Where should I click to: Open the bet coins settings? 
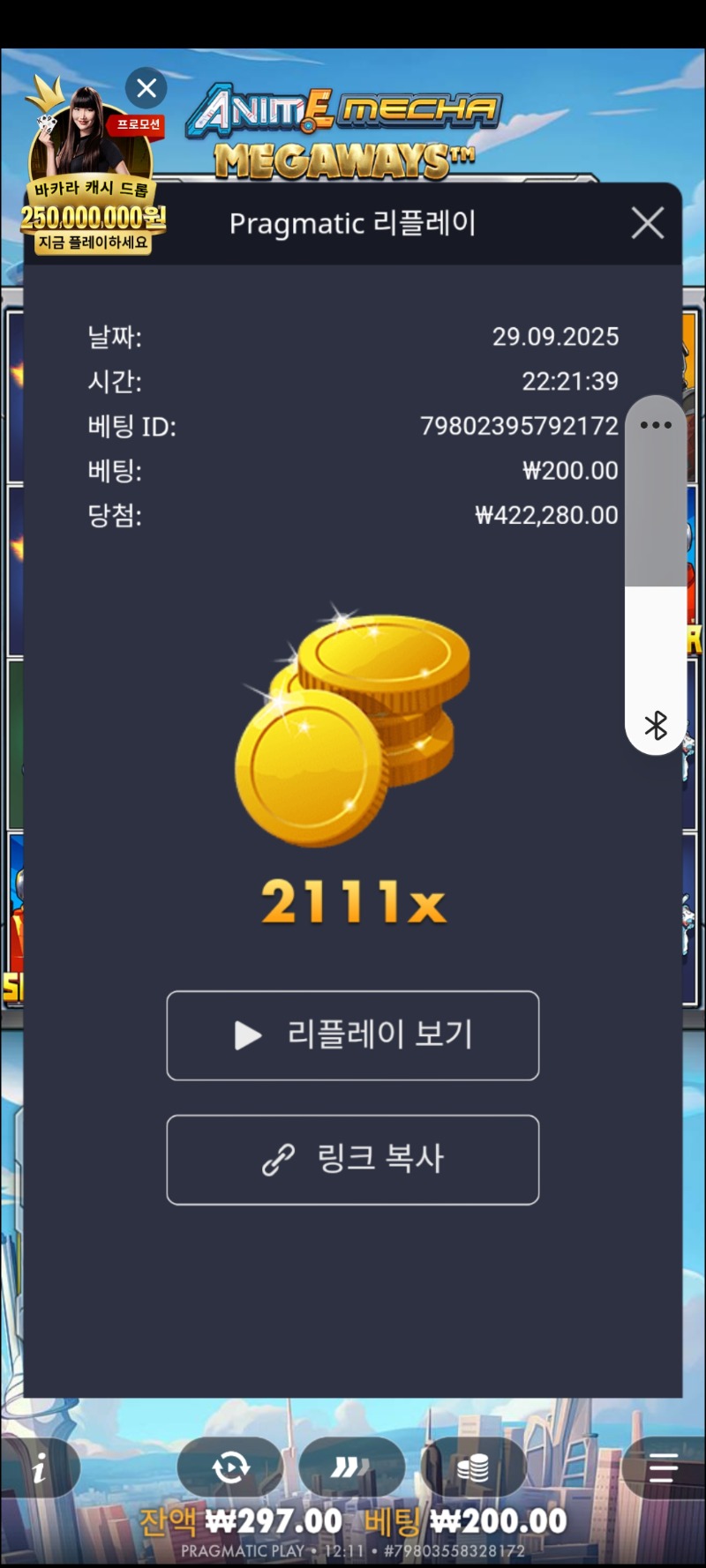(x=473, y=1467)
